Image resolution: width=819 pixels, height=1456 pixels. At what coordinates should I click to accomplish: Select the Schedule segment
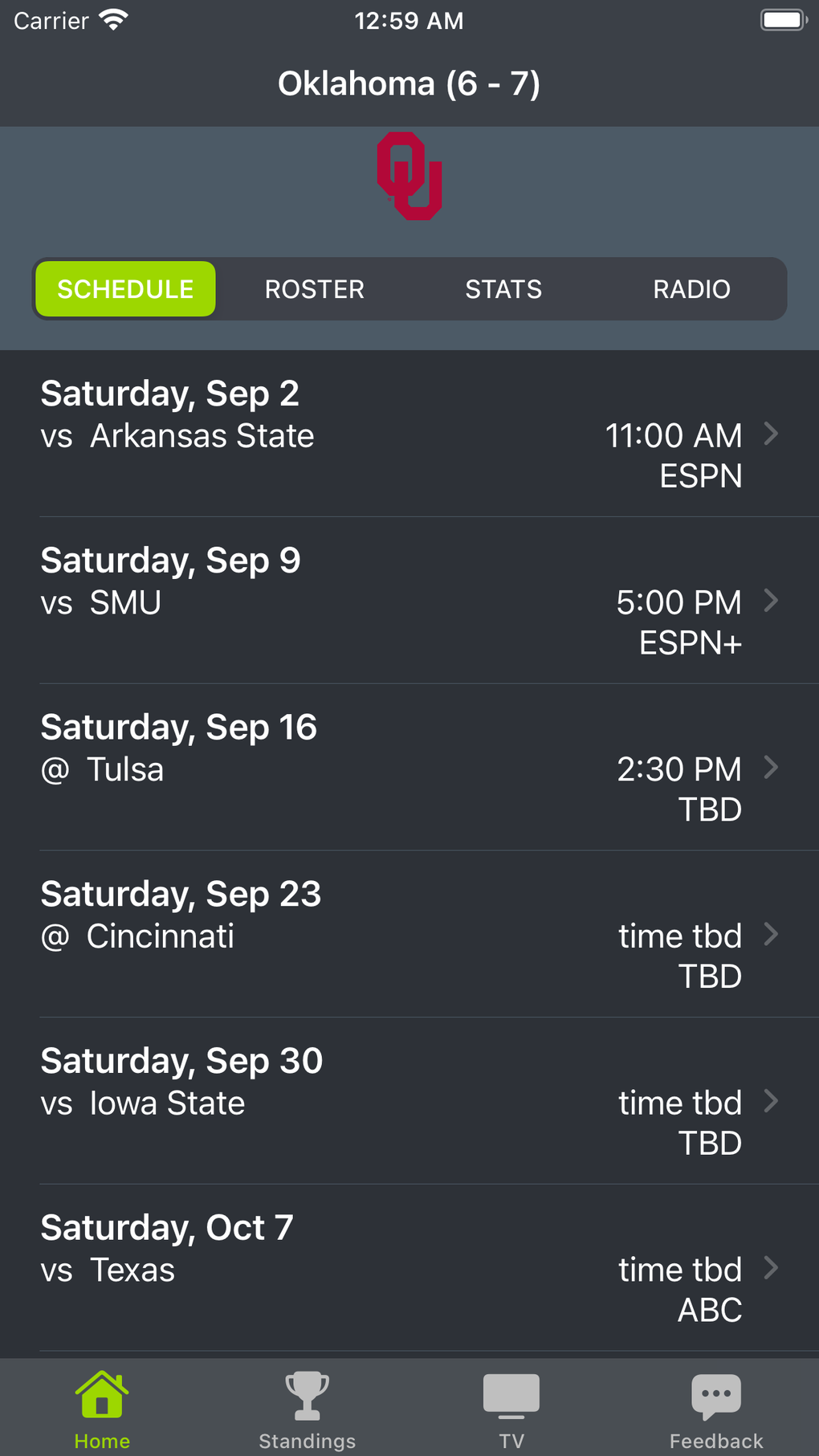tap(126, 289)
